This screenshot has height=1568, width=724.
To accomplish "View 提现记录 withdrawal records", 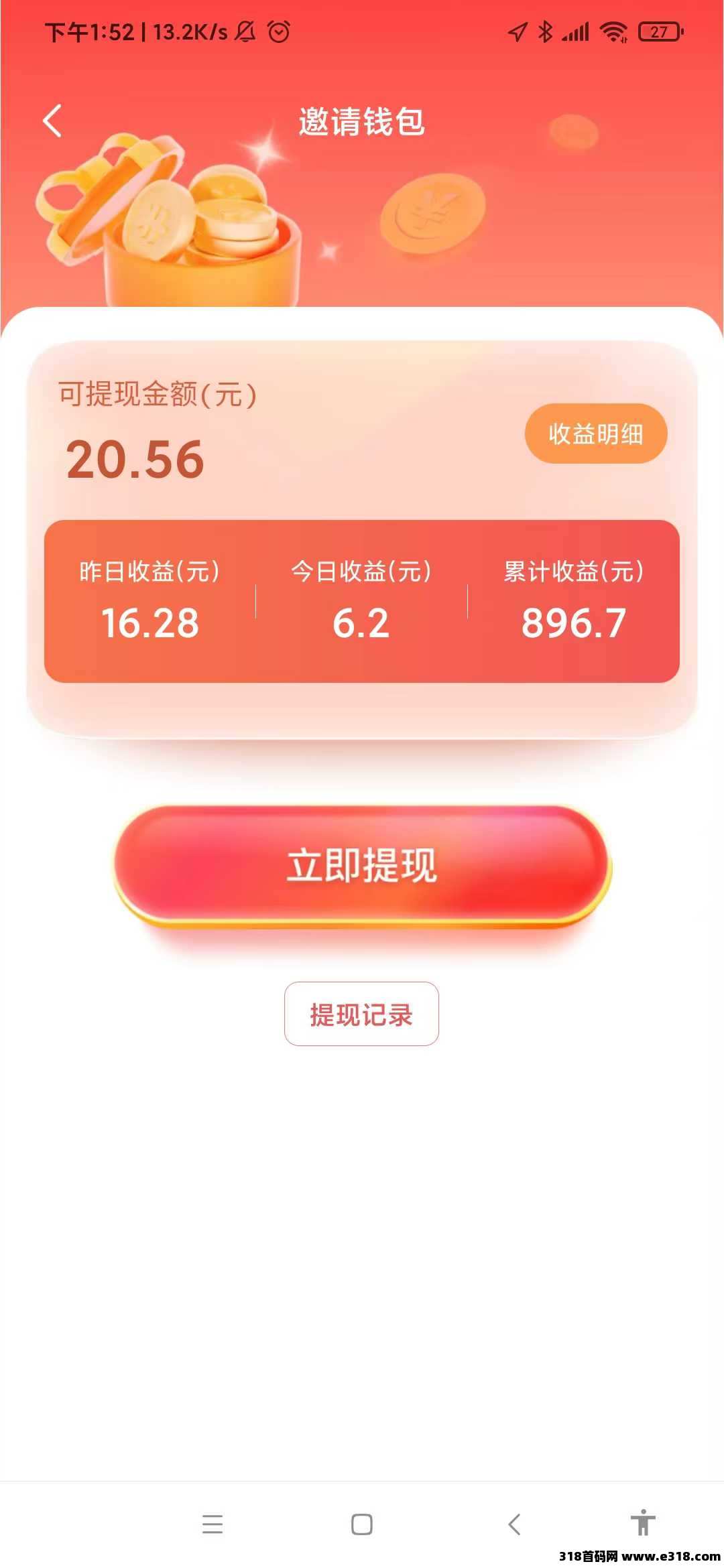I will pos(361,1014).
